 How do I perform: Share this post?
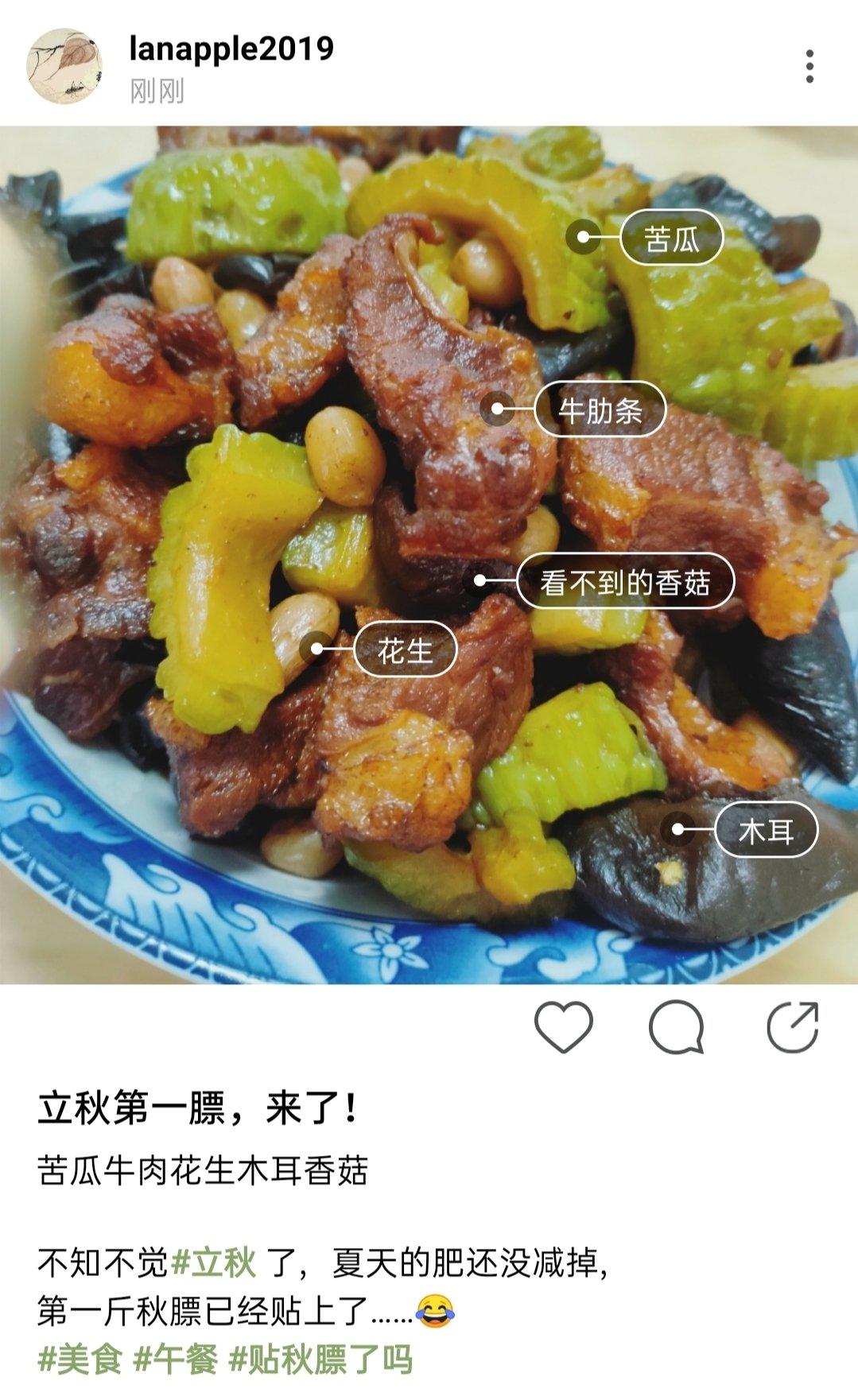tap(792, 1026)
